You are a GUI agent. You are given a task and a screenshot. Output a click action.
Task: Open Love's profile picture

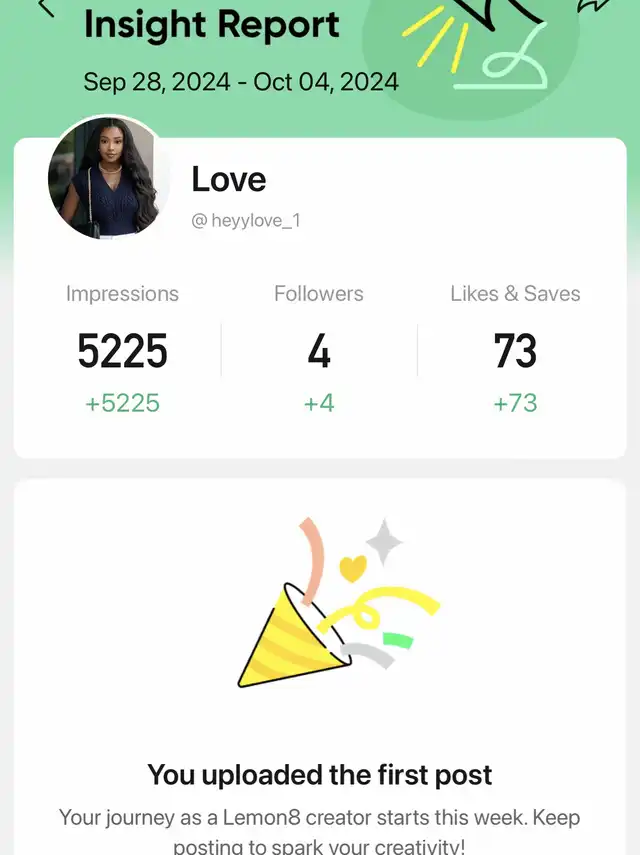point(104,178)
